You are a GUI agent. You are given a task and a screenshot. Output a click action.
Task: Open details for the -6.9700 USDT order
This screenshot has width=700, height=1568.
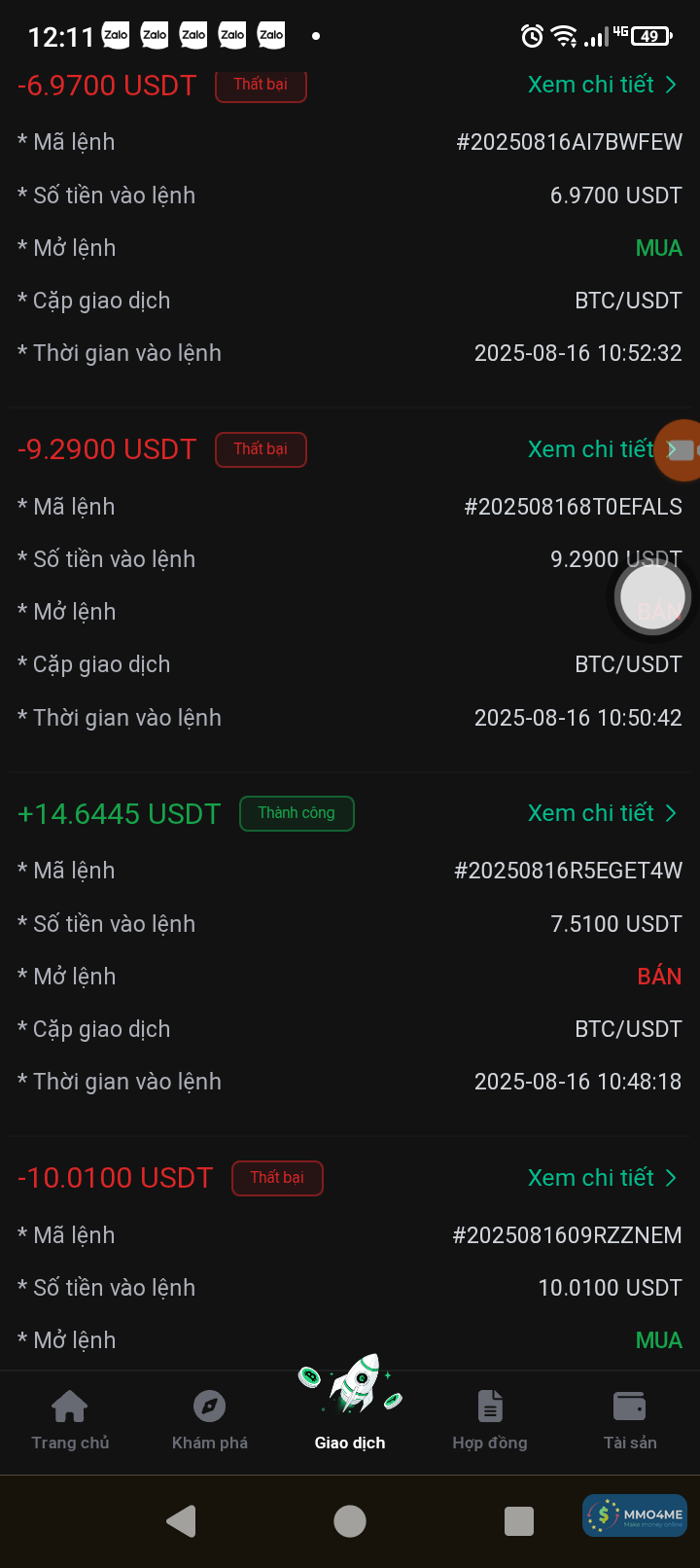click(601, 86)
